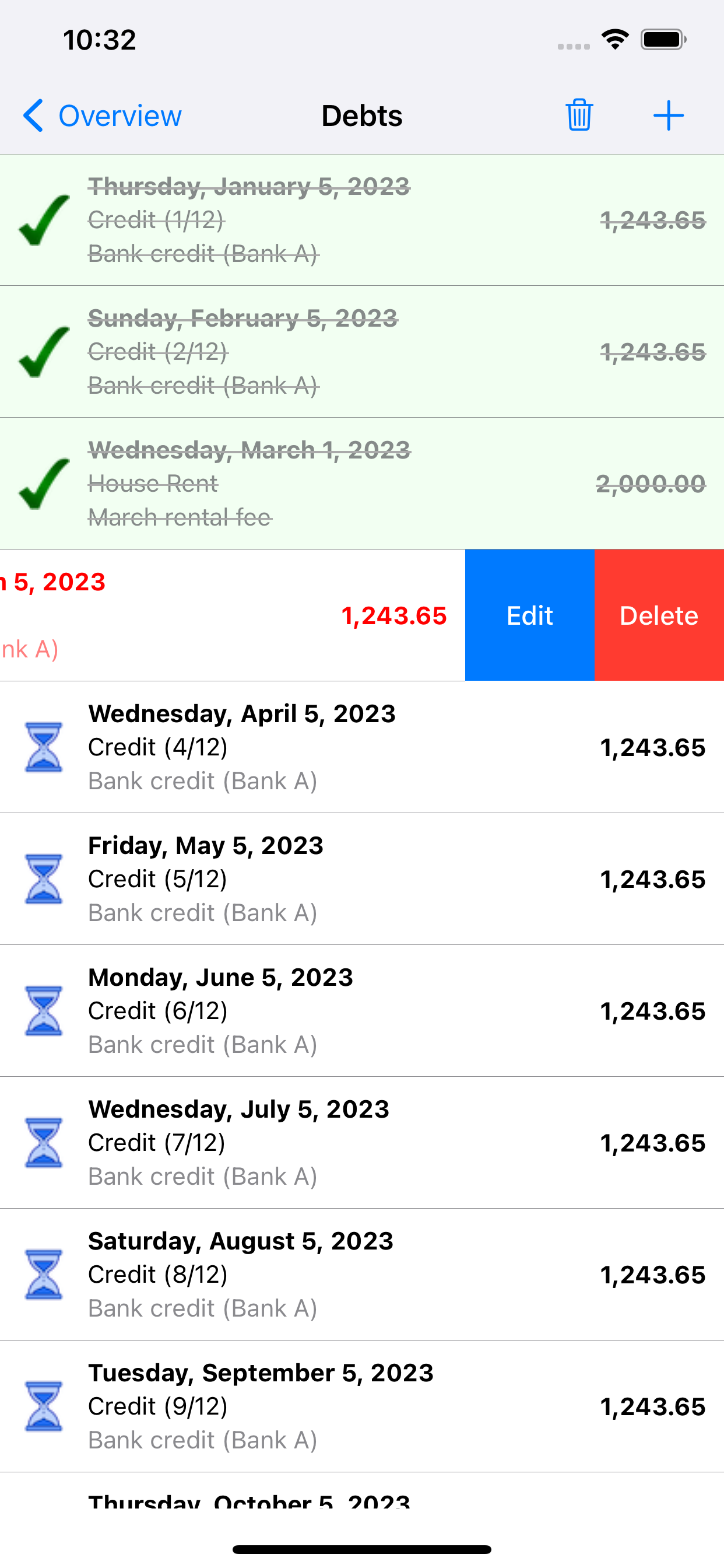Select the August 5, 2023 Credit (8/12) row
Image resolution: width=724 pixels, height=1568 pixels.
coord(362,1275)
